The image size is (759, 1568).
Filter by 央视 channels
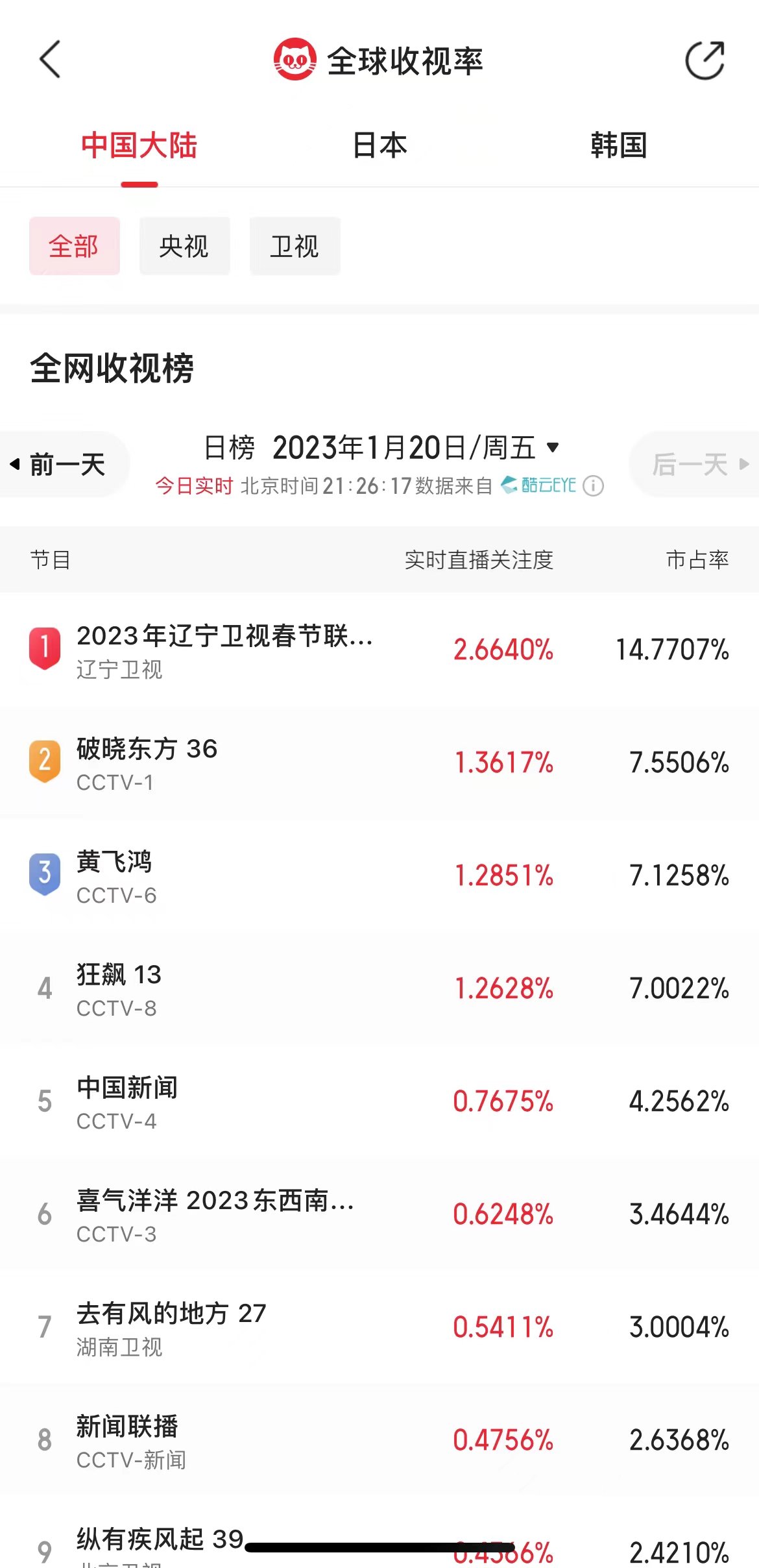pyautogui.click(x=184, y=247)
